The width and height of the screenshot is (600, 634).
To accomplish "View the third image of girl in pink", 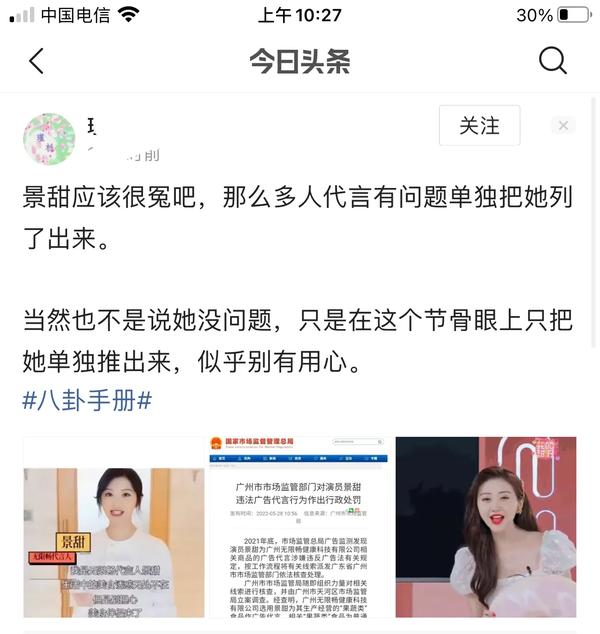I will (x=485, y=528).
